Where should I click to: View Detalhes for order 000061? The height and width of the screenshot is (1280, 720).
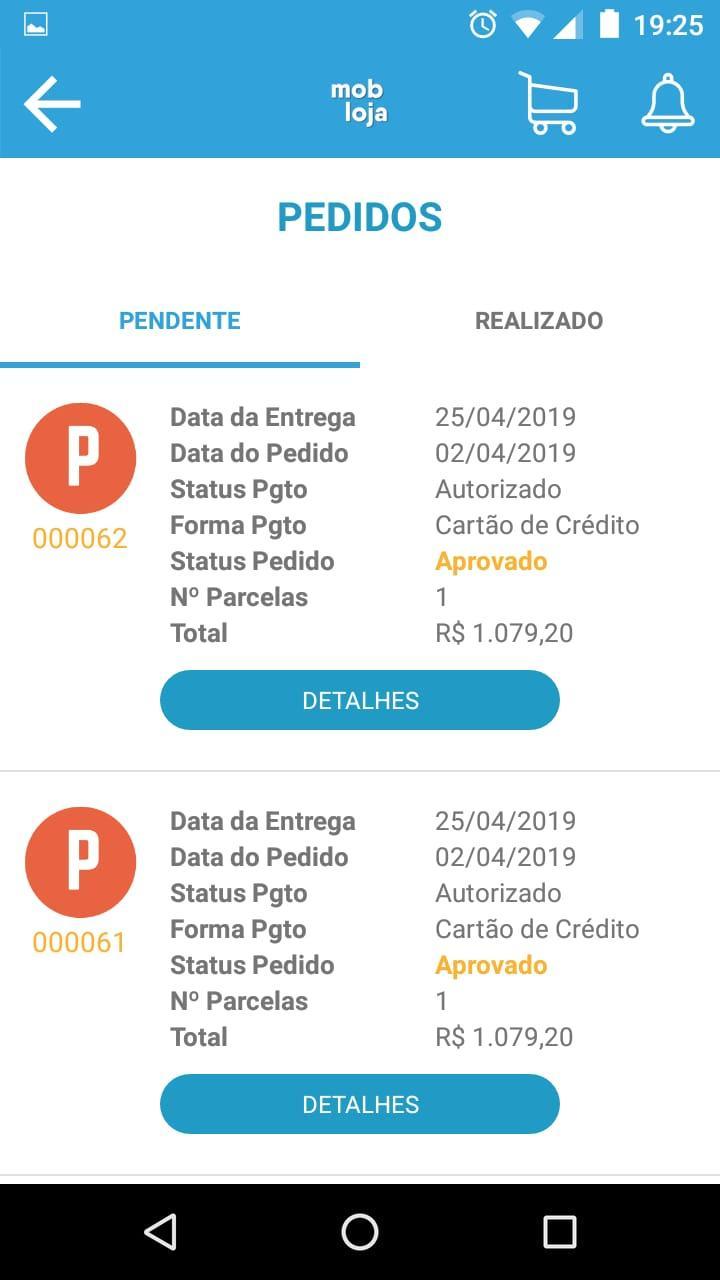(360, 1104)
